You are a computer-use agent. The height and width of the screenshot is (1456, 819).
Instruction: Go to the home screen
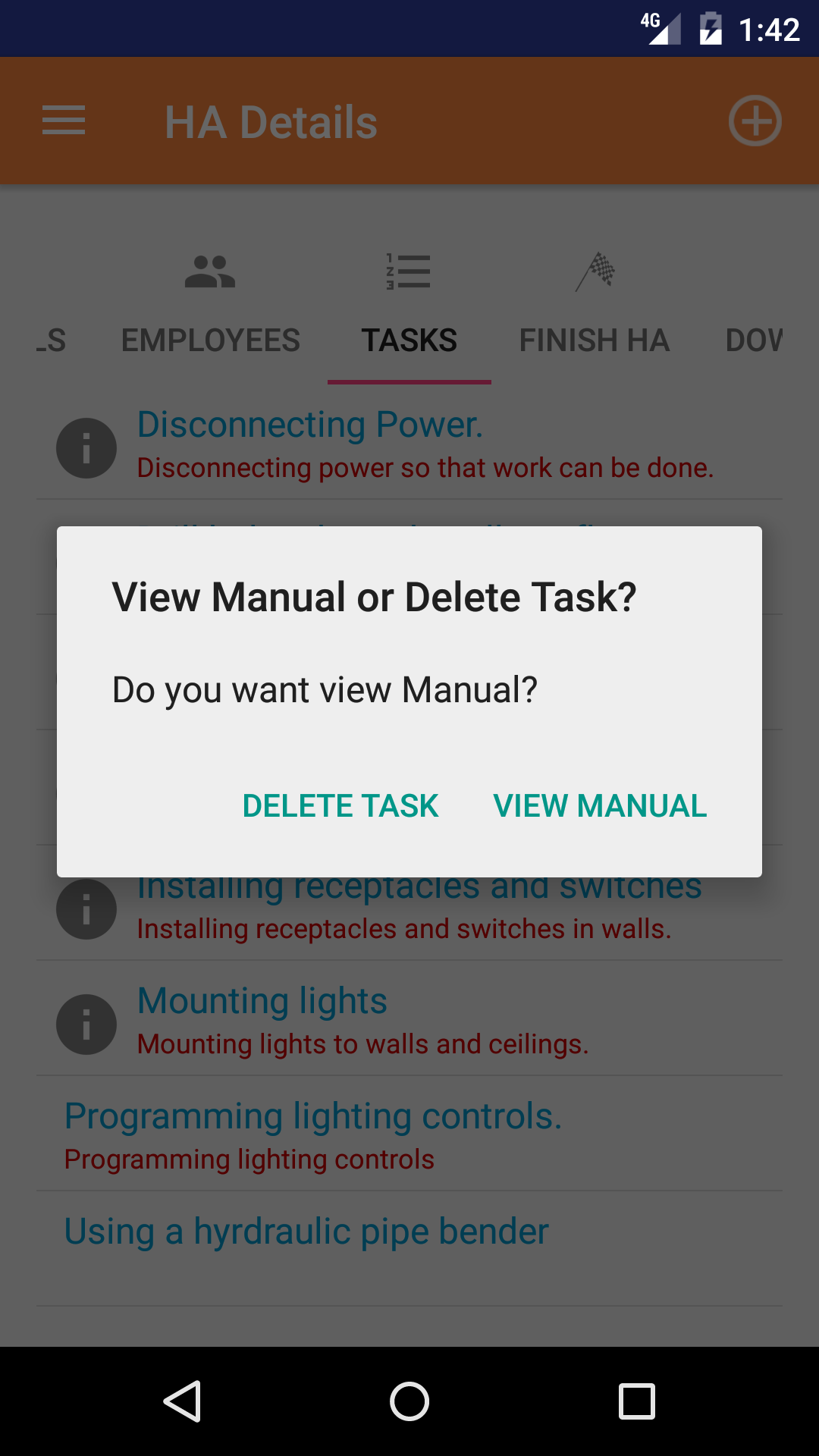(409, 1401)
